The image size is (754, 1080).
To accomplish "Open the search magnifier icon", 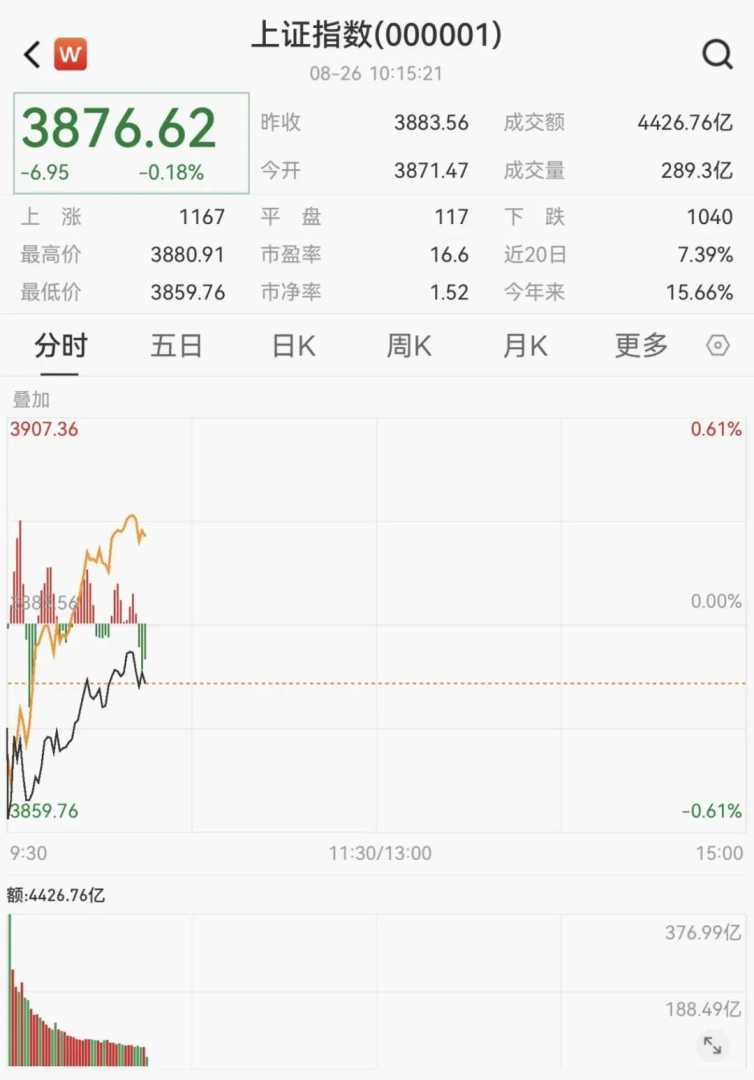I will pos(717,54).
